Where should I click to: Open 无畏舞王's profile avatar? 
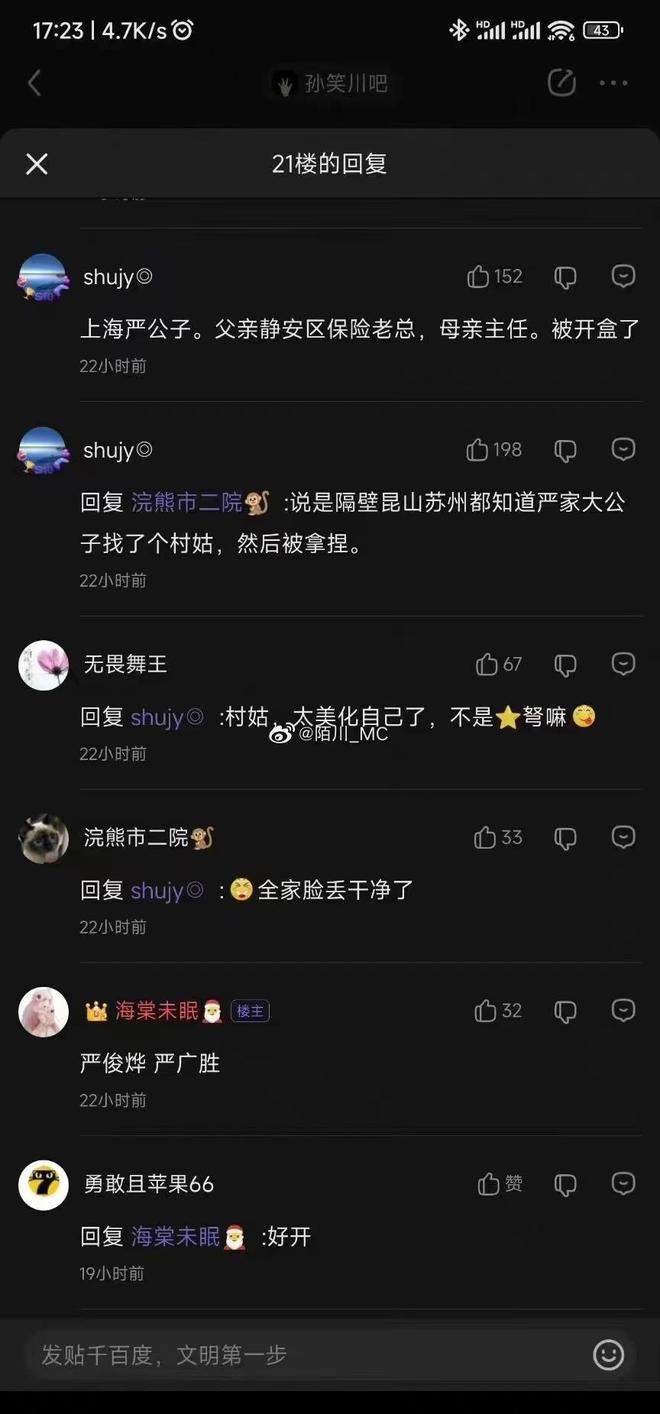coord(44,665)
